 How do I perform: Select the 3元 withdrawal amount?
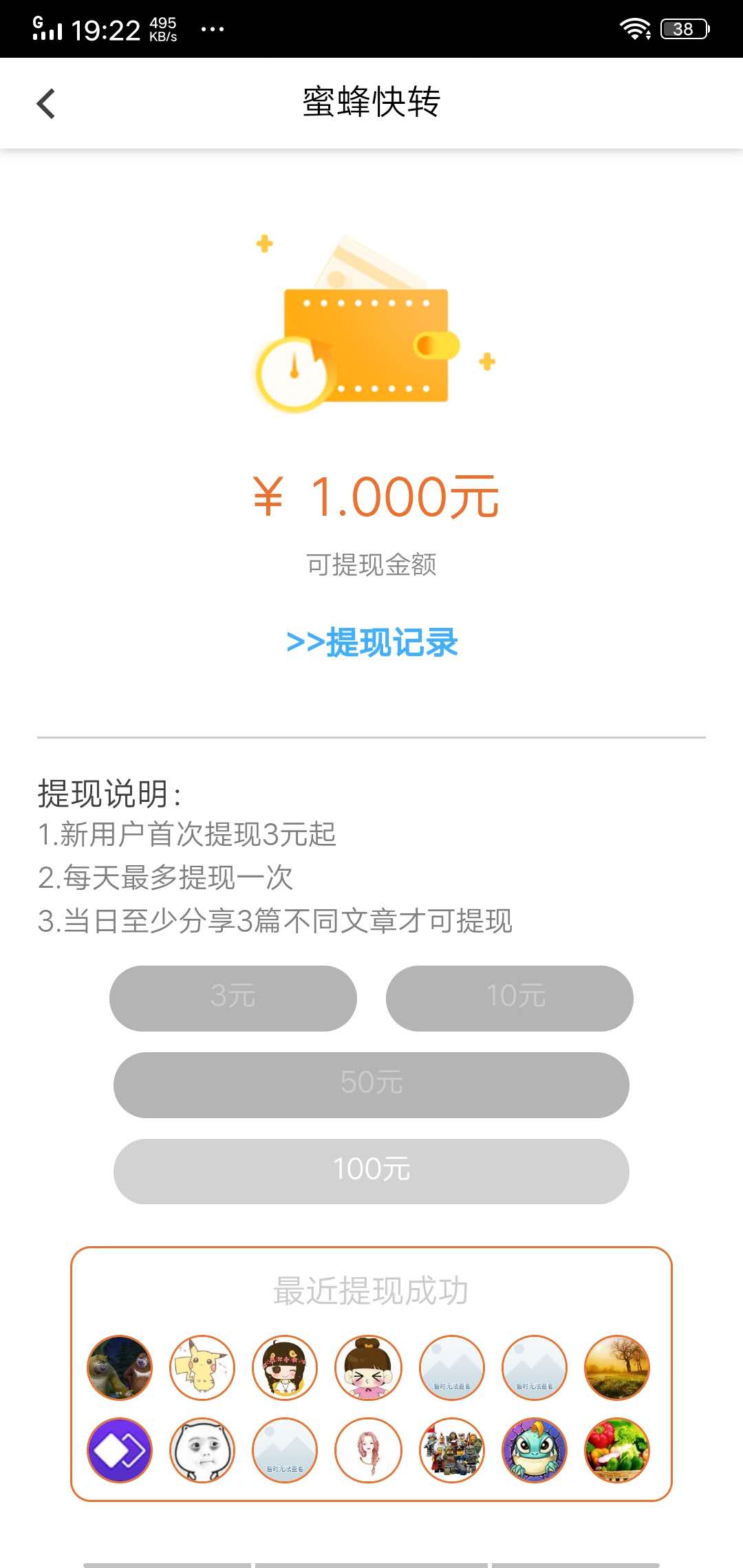click(233, 998)
